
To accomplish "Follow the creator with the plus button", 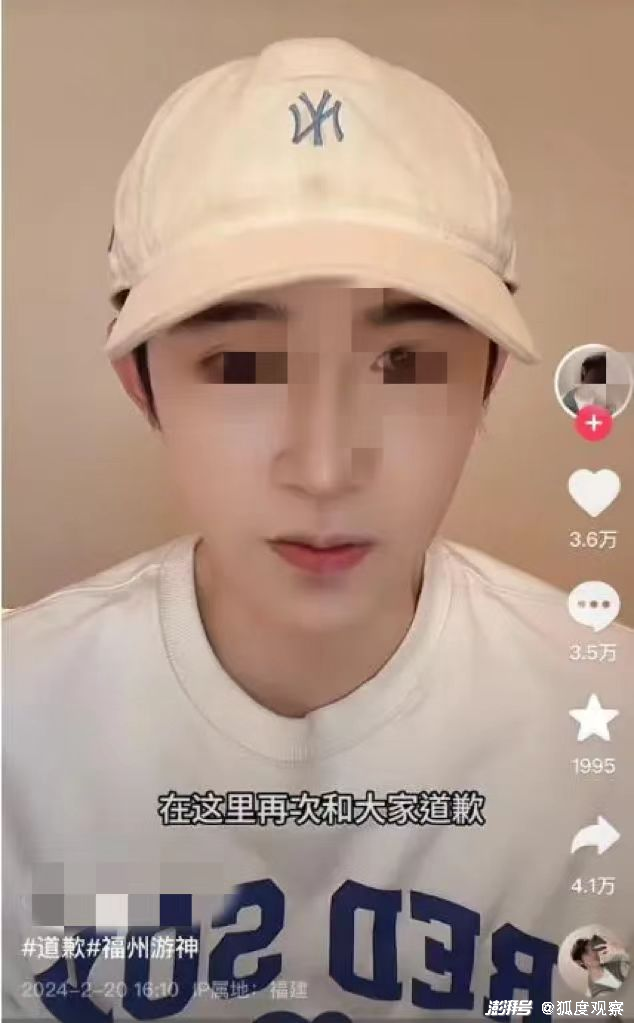I will 593,423.
